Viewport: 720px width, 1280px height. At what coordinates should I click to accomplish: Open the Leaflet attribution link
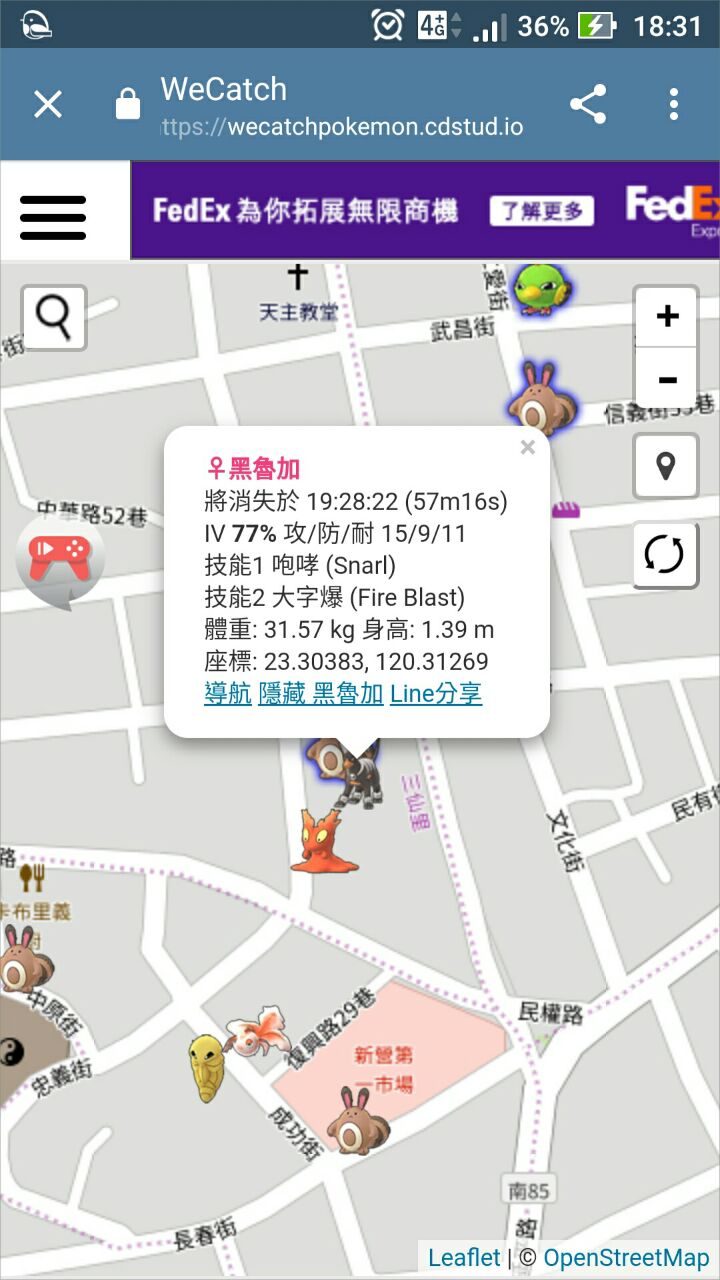coord(464,1258)
